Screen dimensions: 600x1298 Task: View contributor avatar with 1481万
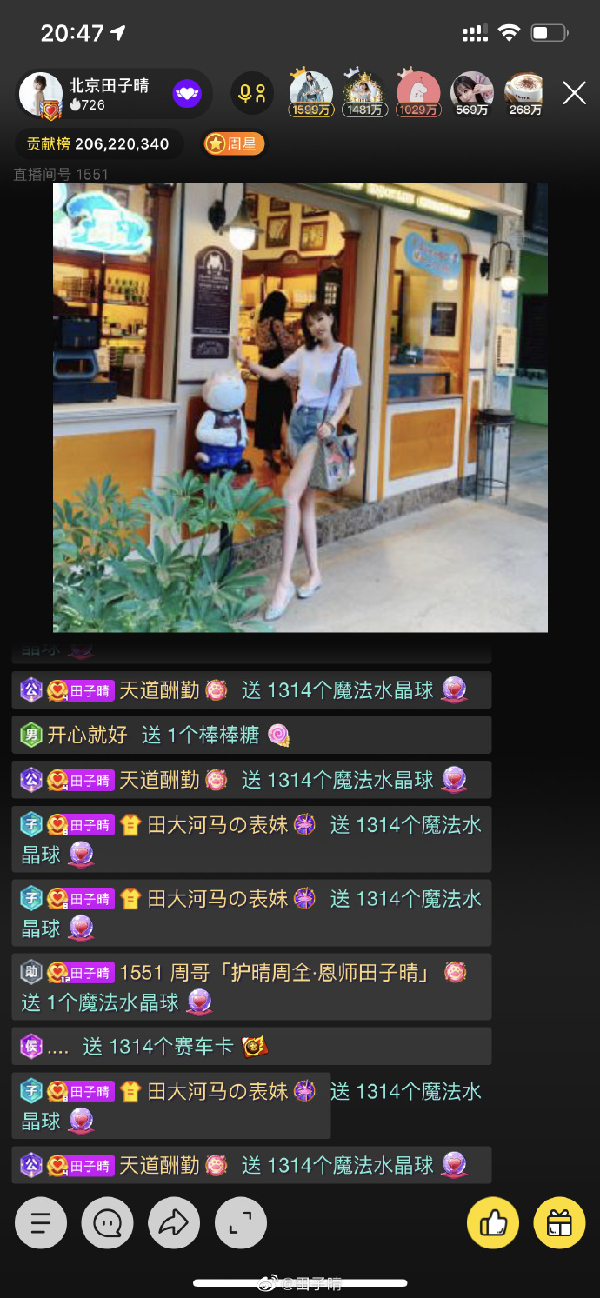point(364,92)
